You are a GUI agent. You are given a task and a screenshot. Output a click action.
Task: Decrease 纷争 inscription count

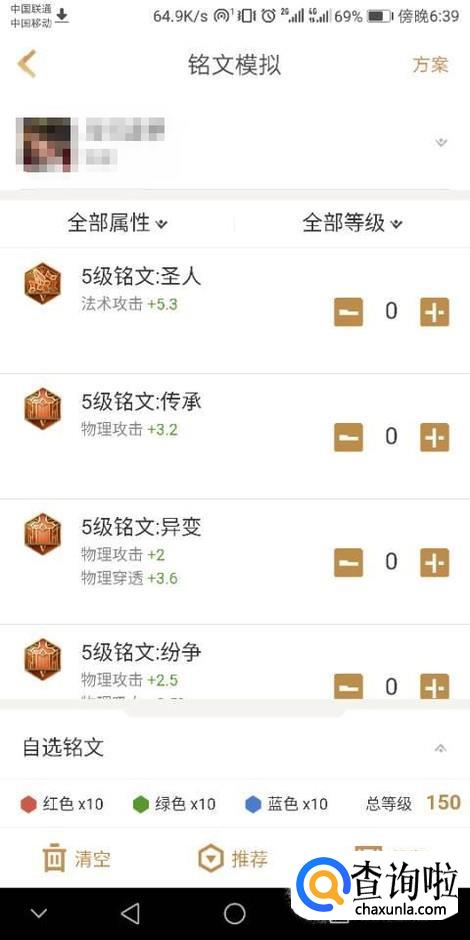pyautogui.click(x=348, y=686)
